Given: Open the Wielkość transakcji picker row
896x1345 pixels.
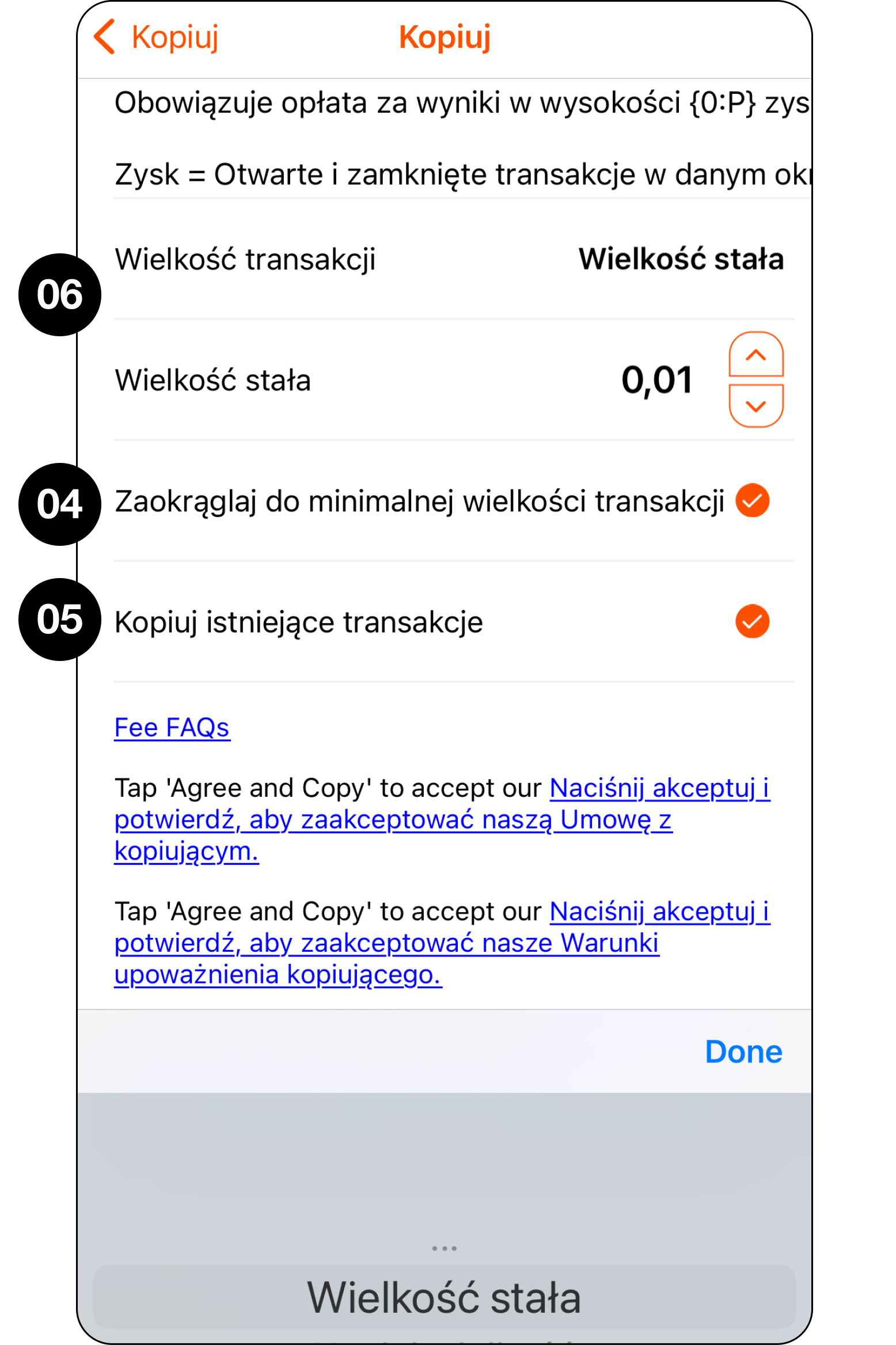Looking at the screenshot, I should pos(449,259).
